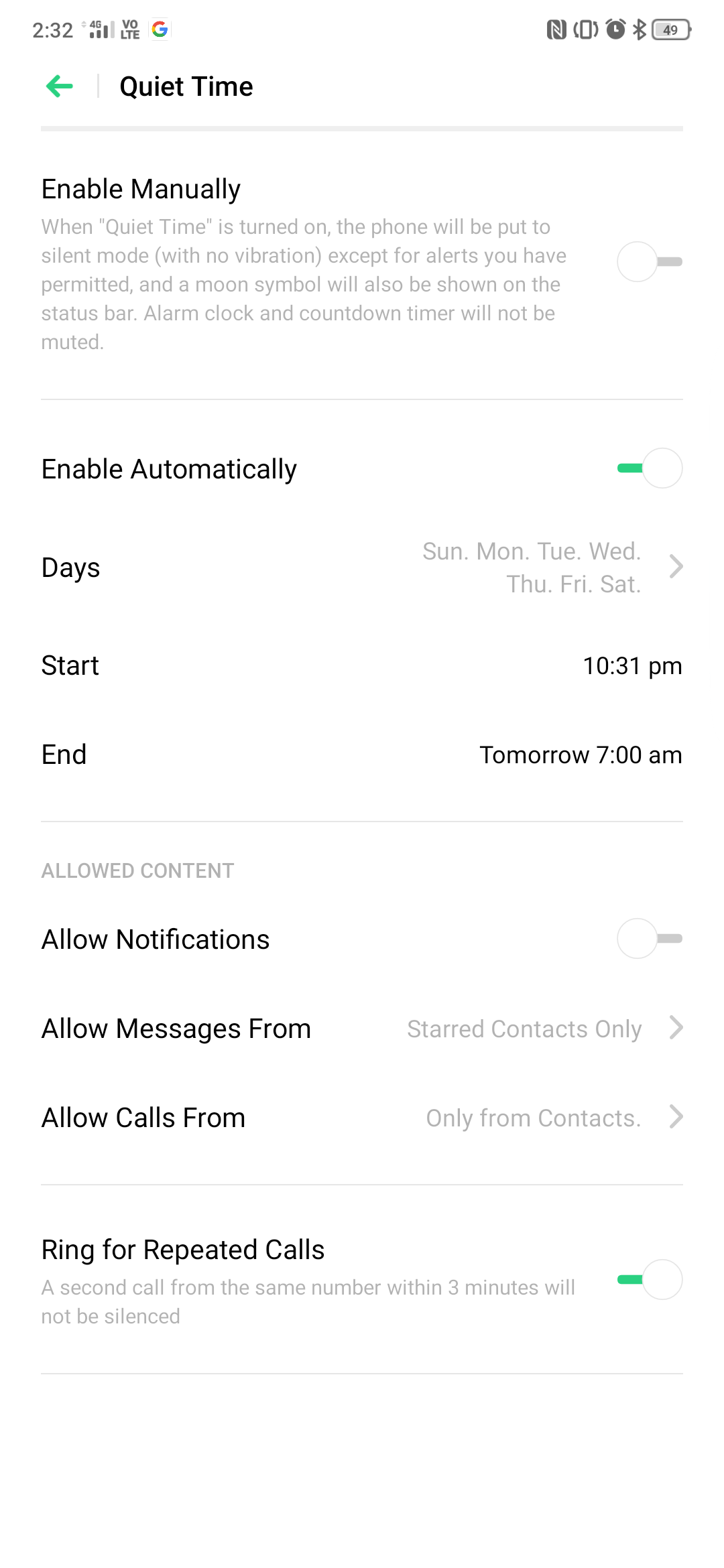Go back from Quiet Time
Image resolution: width=724 pixels, height=1568 pixels.
[x=60, y=86]
